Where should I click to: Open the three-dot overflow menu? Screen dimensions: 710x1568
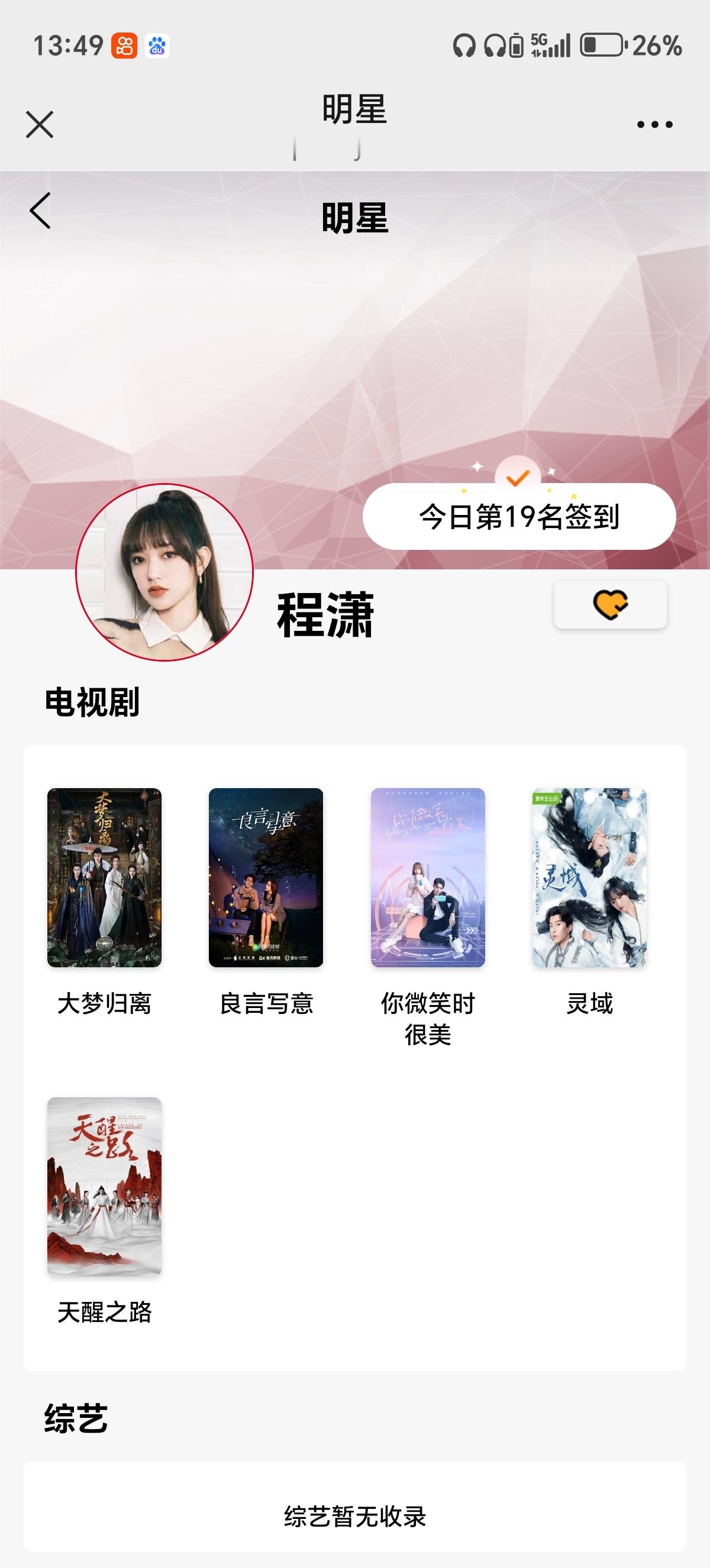tap(654, 124)
